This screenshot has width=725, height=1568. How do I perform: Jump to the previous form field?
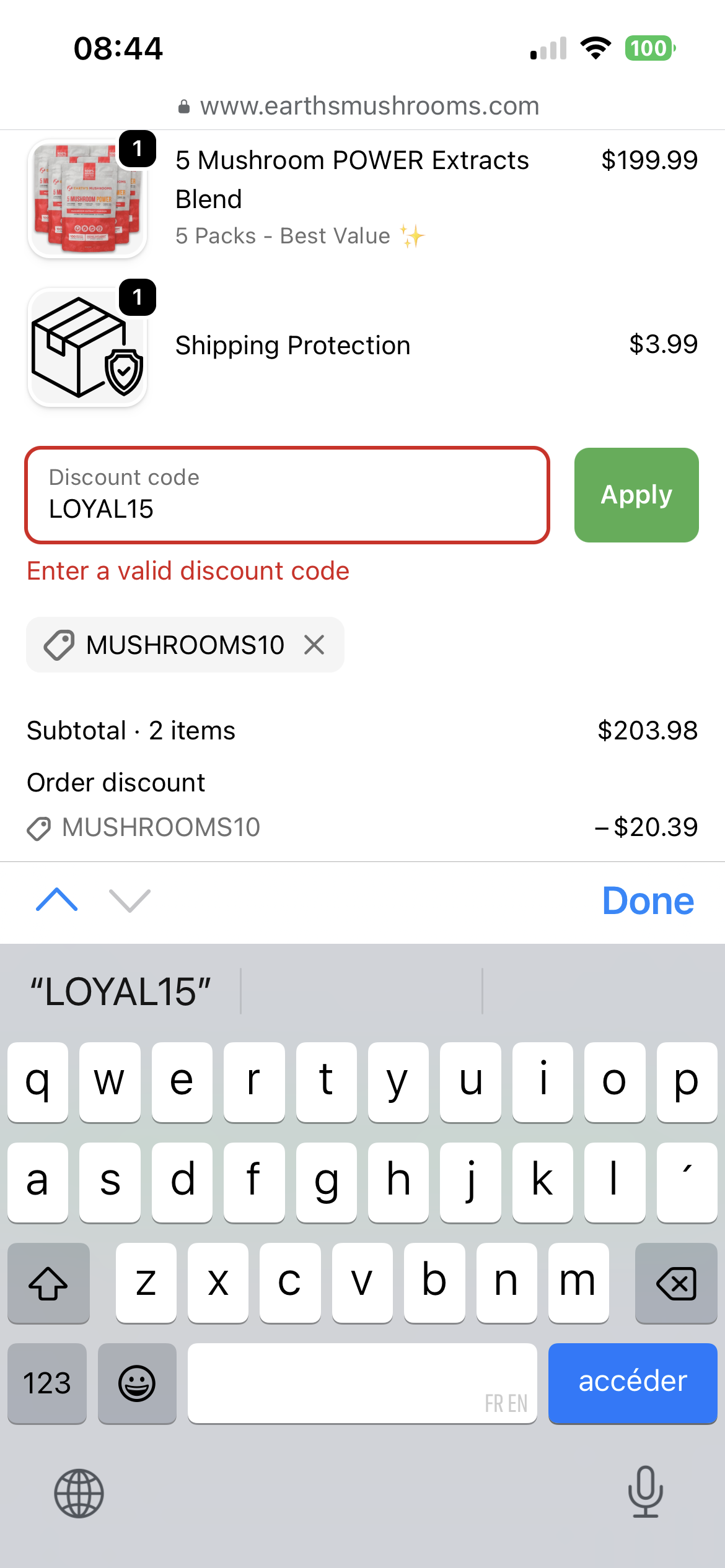pyautogui.click(x=57, y=900)
